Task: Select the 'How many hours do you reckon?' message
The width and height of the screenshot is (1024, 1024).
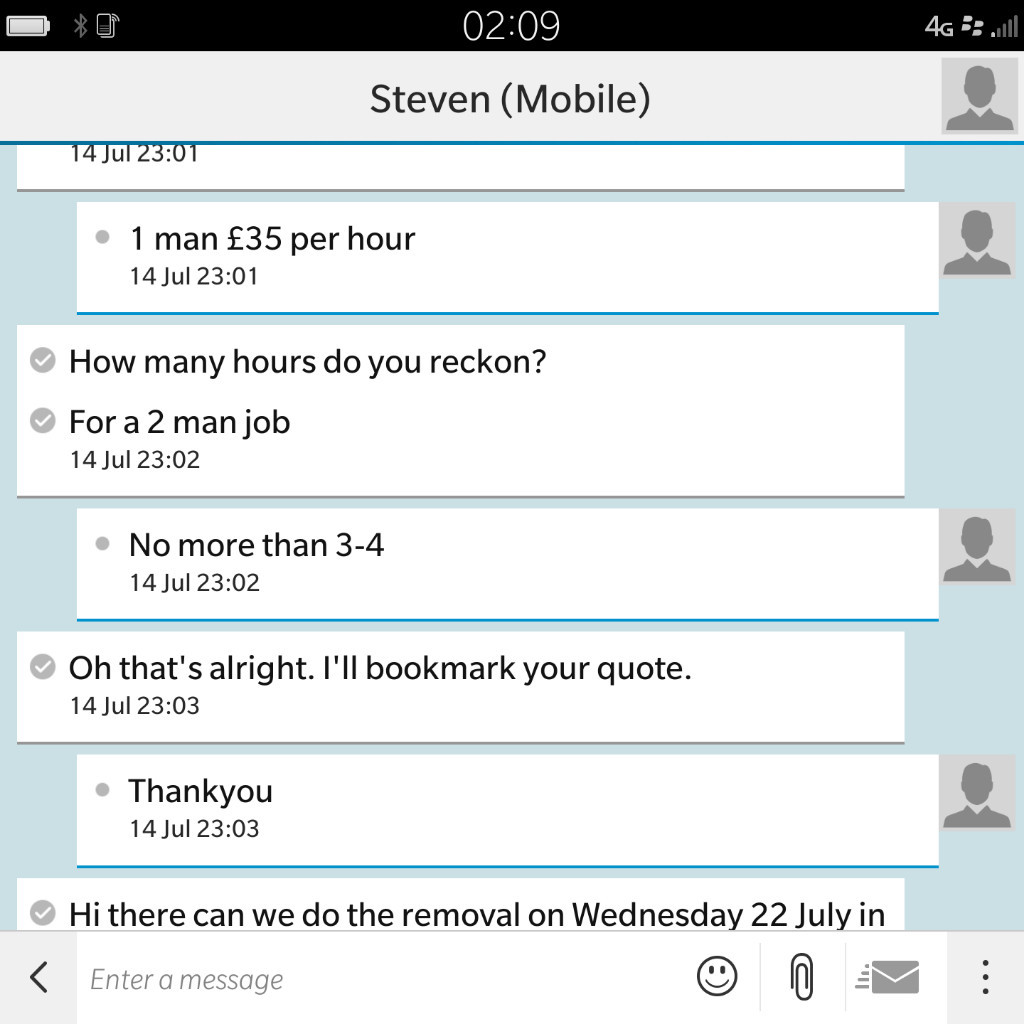Action: pos(308,362)
